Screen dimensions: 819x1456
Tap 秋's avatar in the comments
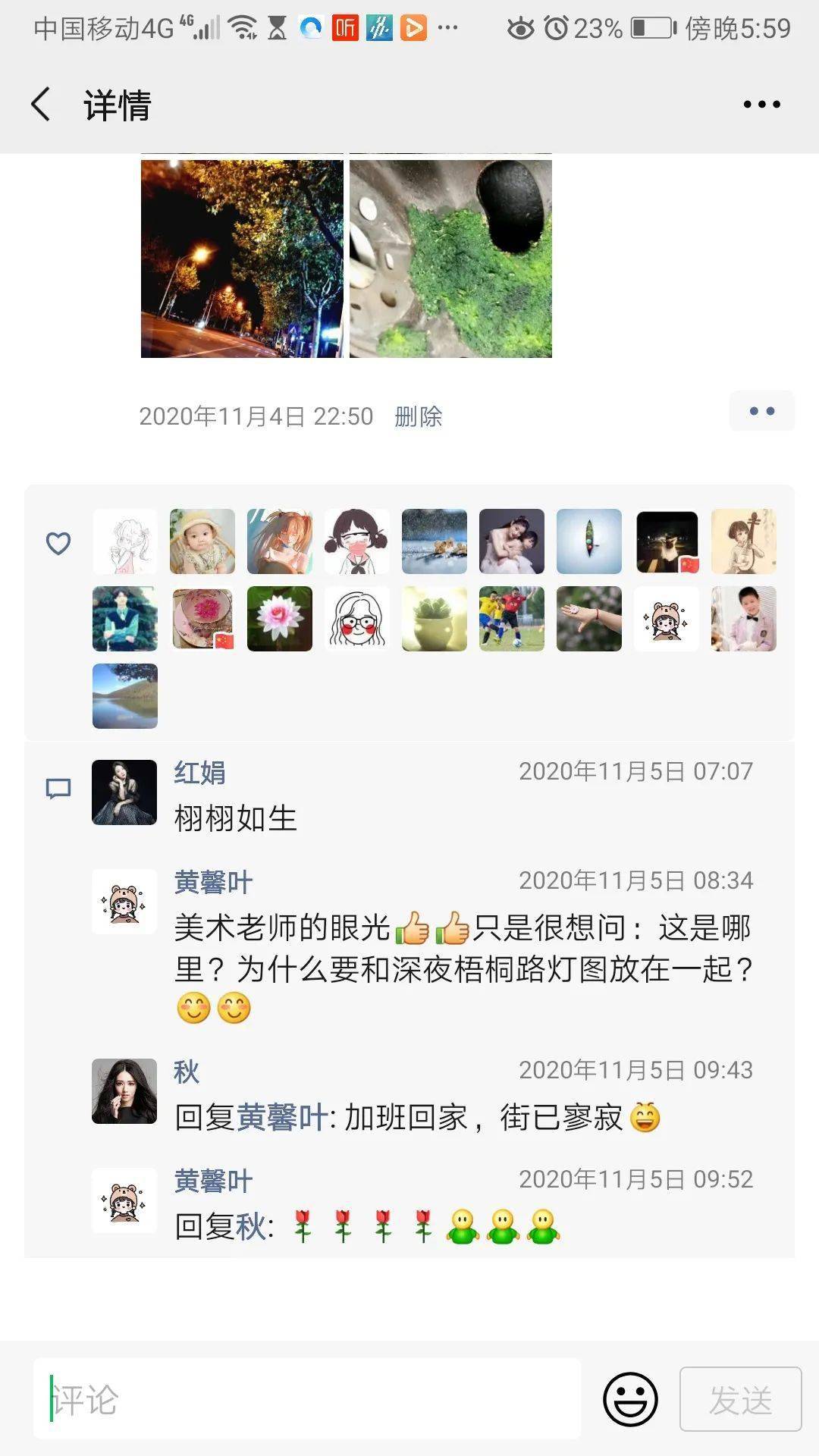[124, 1091]
